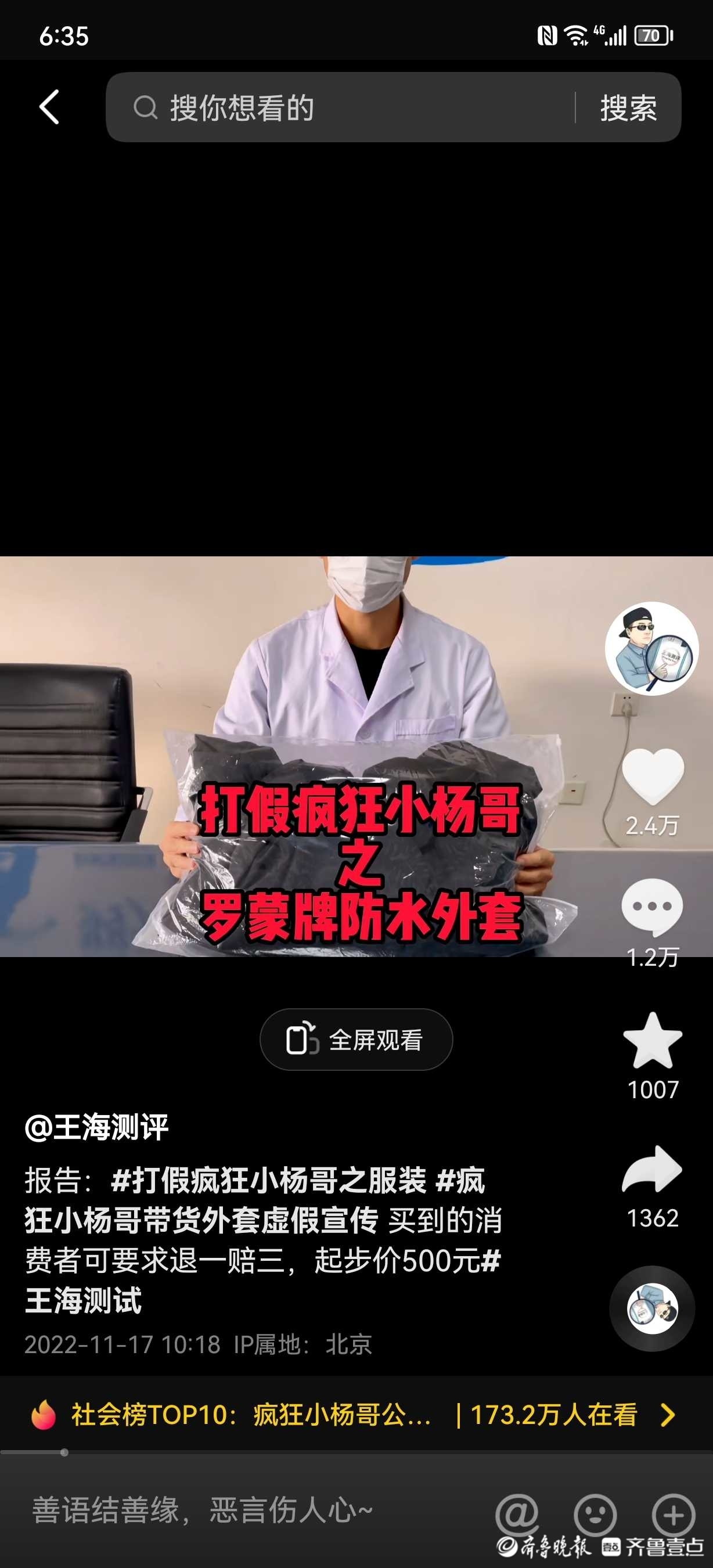
Task: Open the spinning music disc
Action: (x=652, y=1308)
